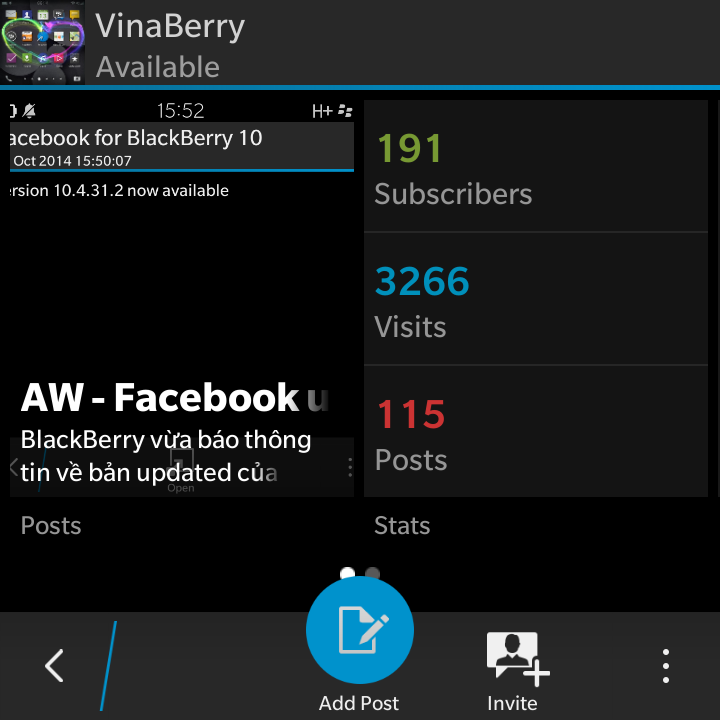Jump to the second page dot
Screen dimensions: 720x720
pos(373,574)
